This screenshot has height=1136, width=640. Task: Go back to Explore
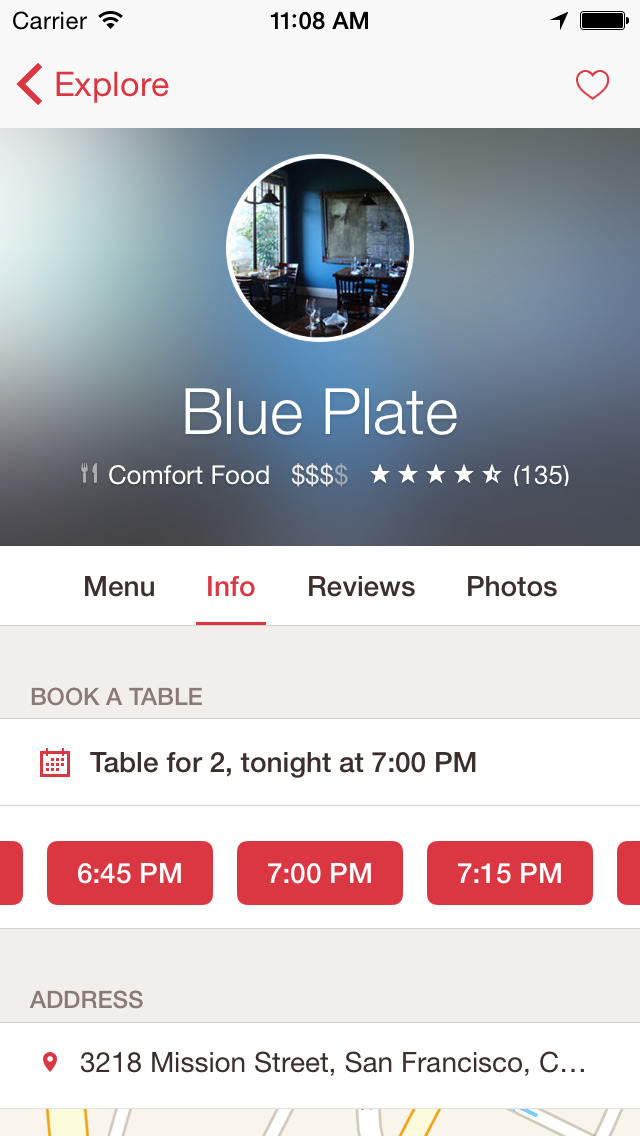pos(93,85)
